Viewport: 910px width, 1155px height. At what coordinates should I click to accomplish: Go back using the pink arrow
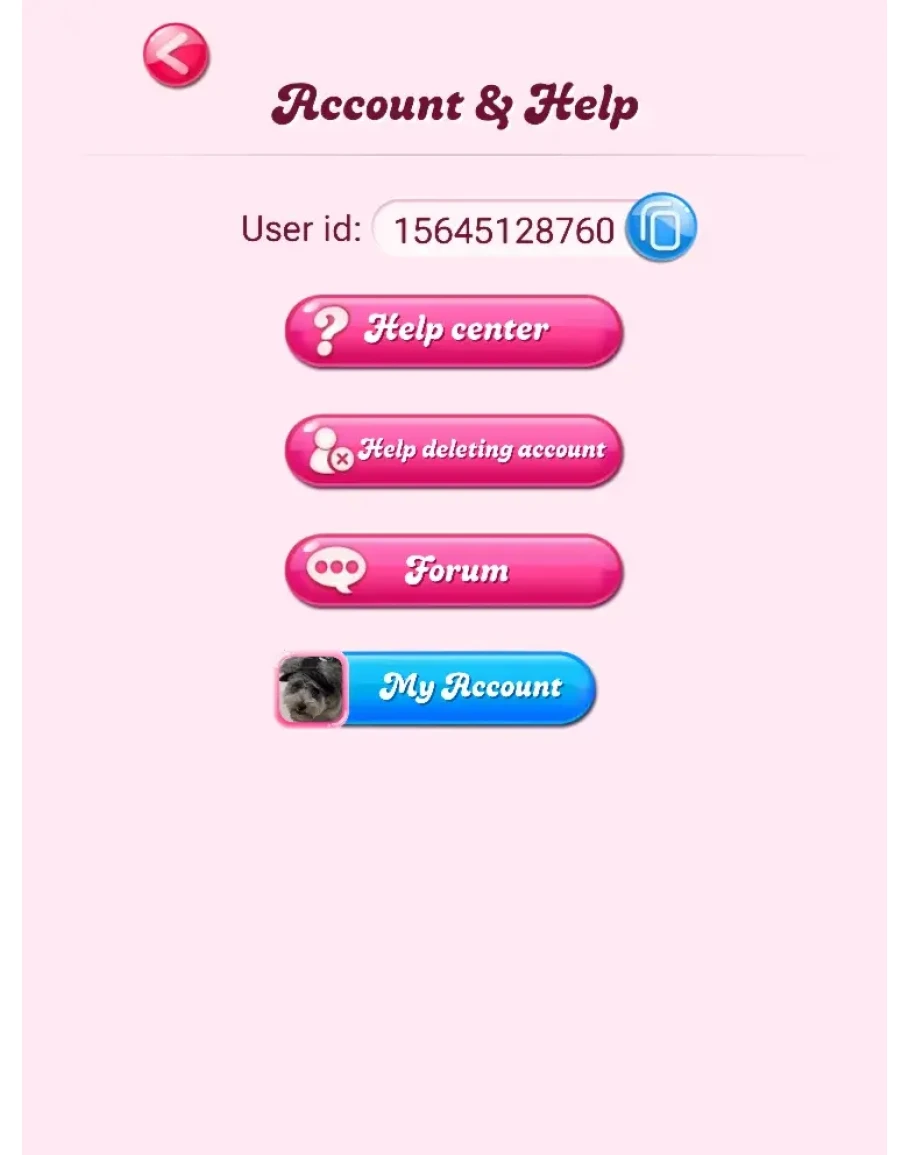[x=176, y=55]
